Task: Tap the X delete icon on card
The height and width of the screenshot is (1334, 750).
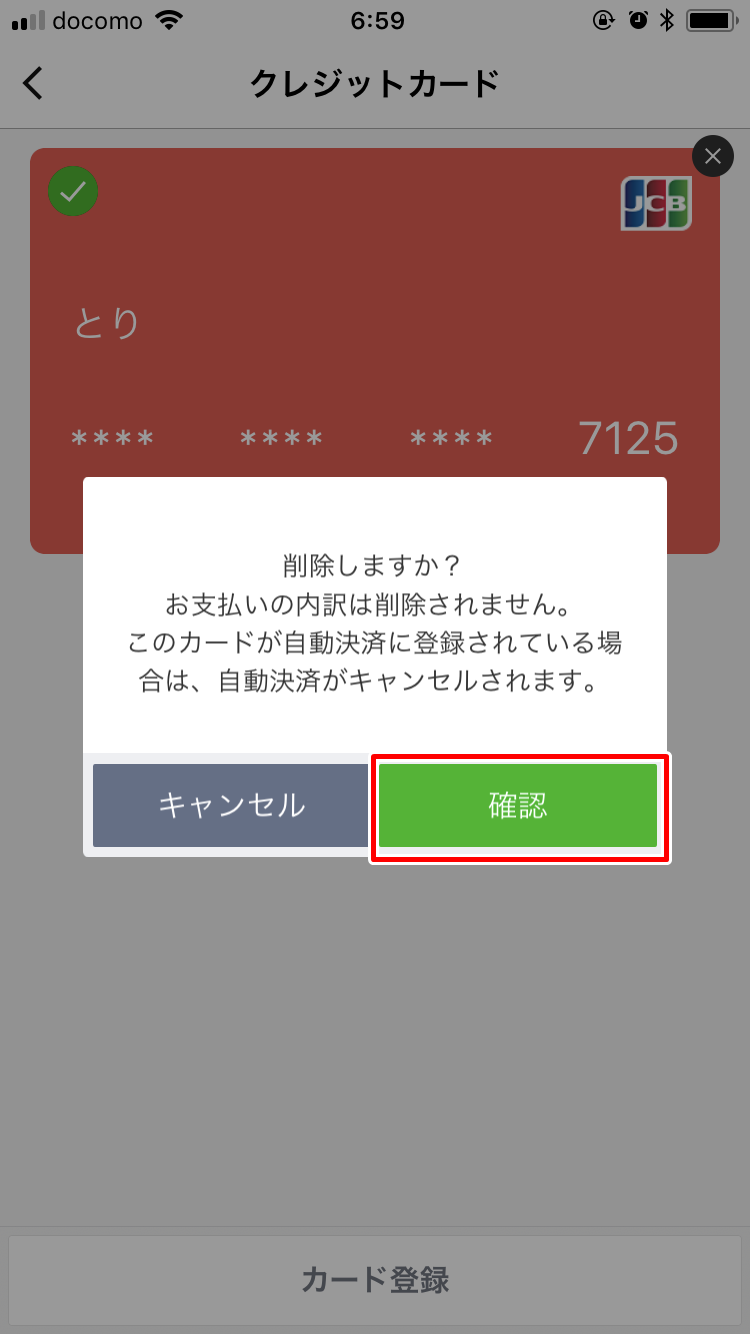Action: click(x=712, y=156)
